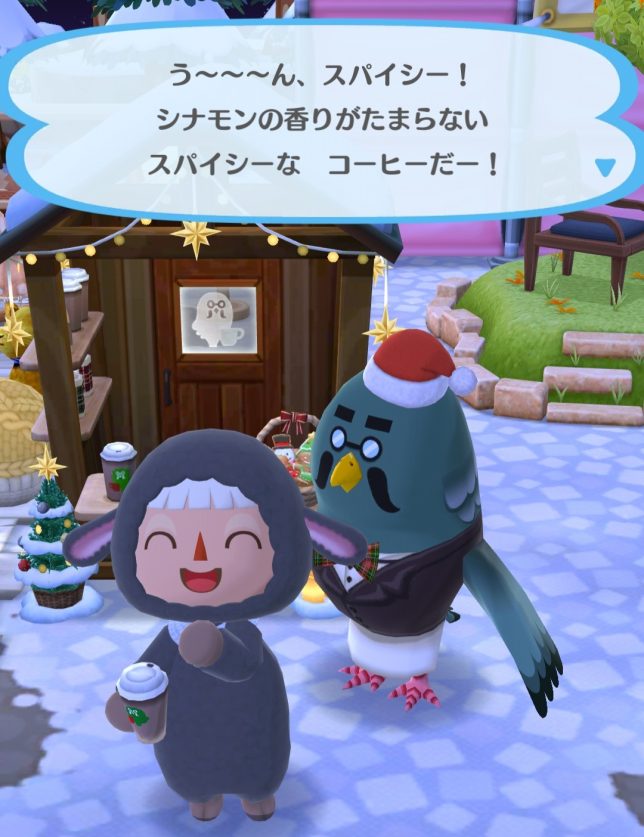Tap the blue arrow to continue the dialogue
The height and width of the screenshot is (837, 644).
click(605, 167)
